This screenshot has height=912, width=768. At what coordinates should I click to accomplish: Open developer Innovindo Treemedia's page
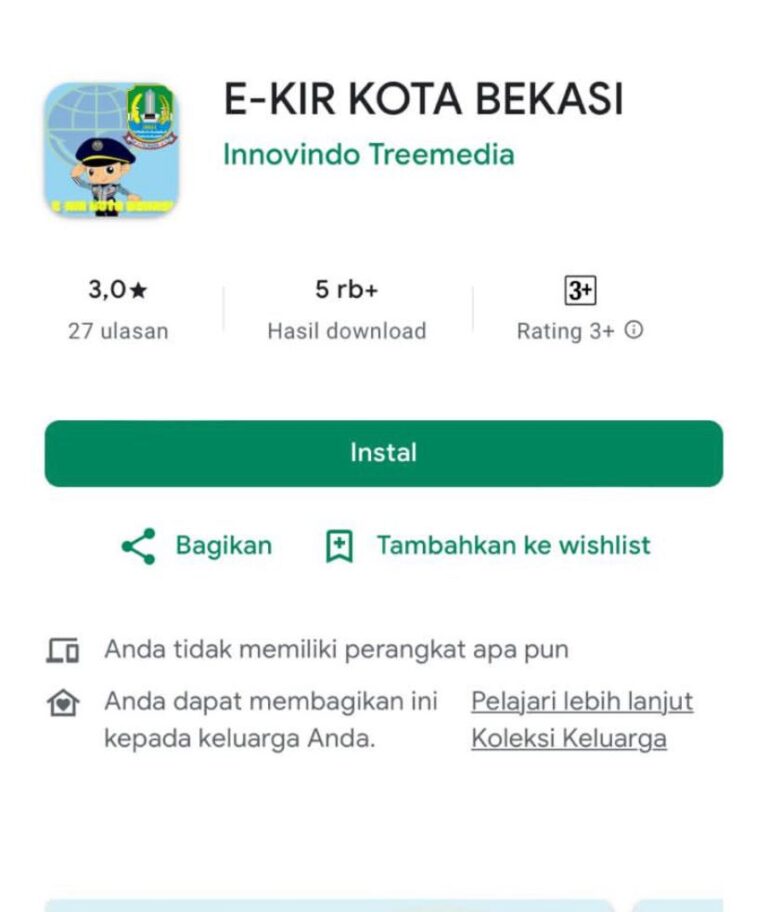click(x=368, y=155)
